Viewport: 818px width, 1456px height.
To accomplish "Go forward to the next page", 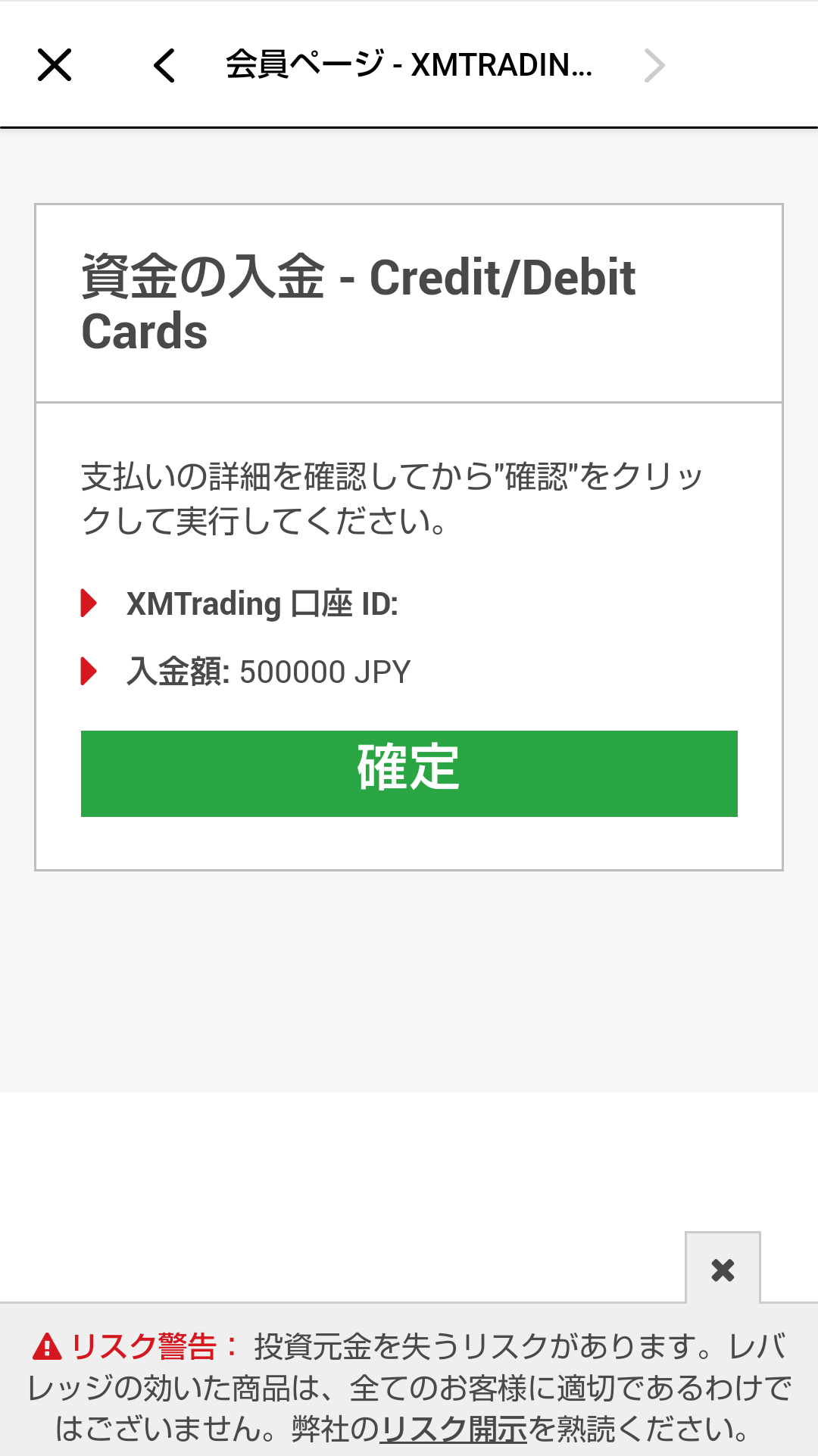I will 654,65.
